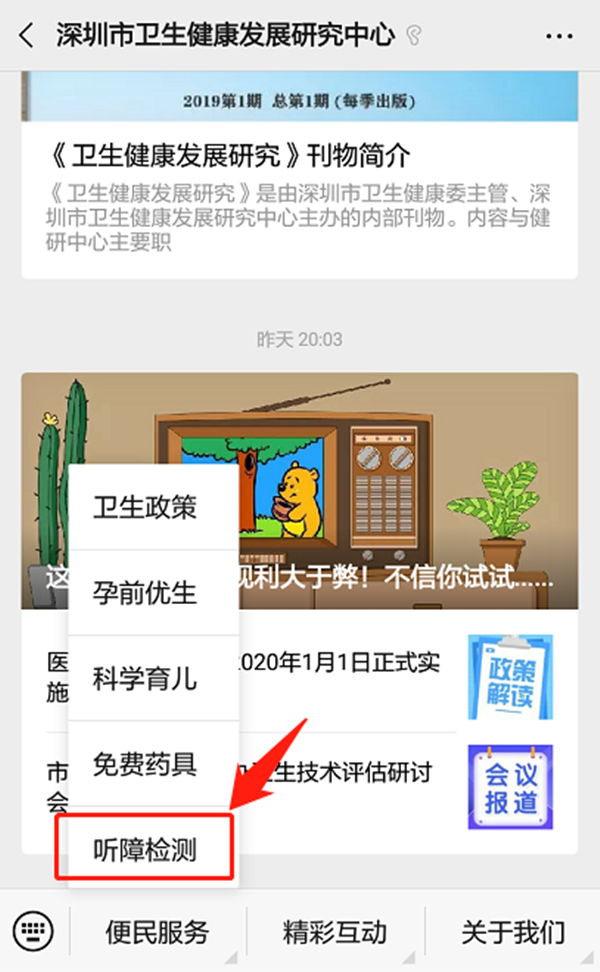Expand the 关于我们 bottom menu
Screen dimensions: 600x972
512,932
